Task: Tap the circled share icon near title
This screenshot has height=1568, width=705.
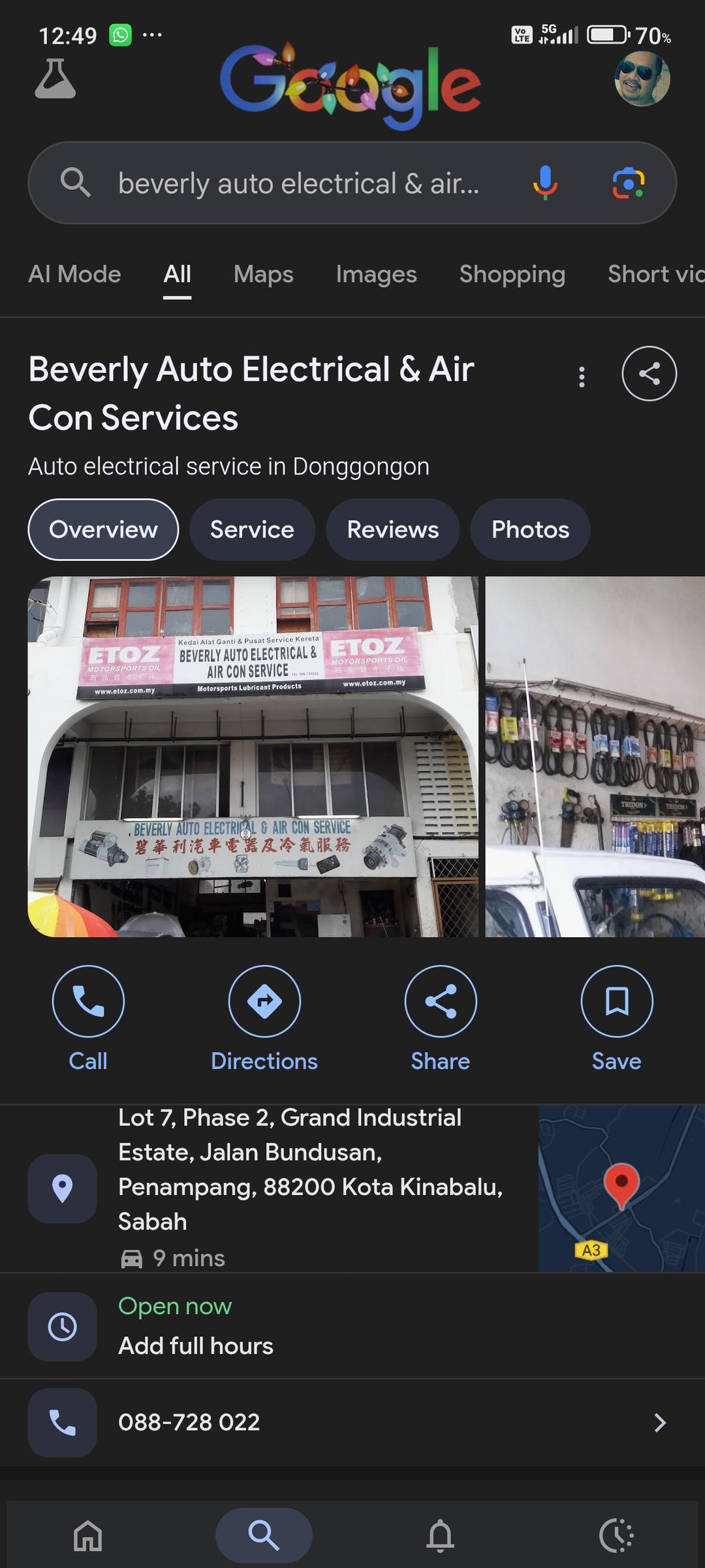Action: pos(649,374)
